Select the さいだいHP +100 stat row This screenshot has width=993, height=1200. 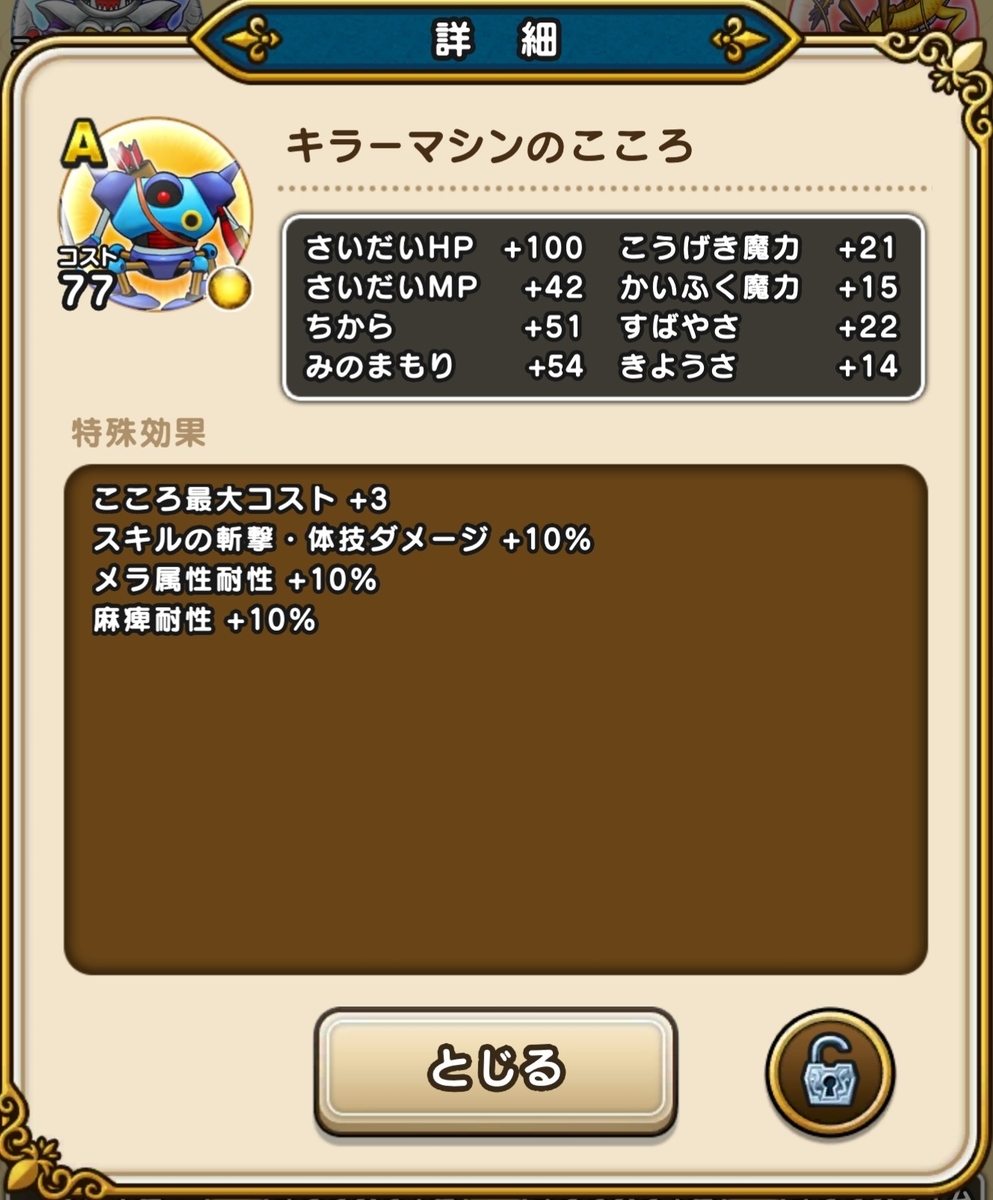click(x=440, y=247)
